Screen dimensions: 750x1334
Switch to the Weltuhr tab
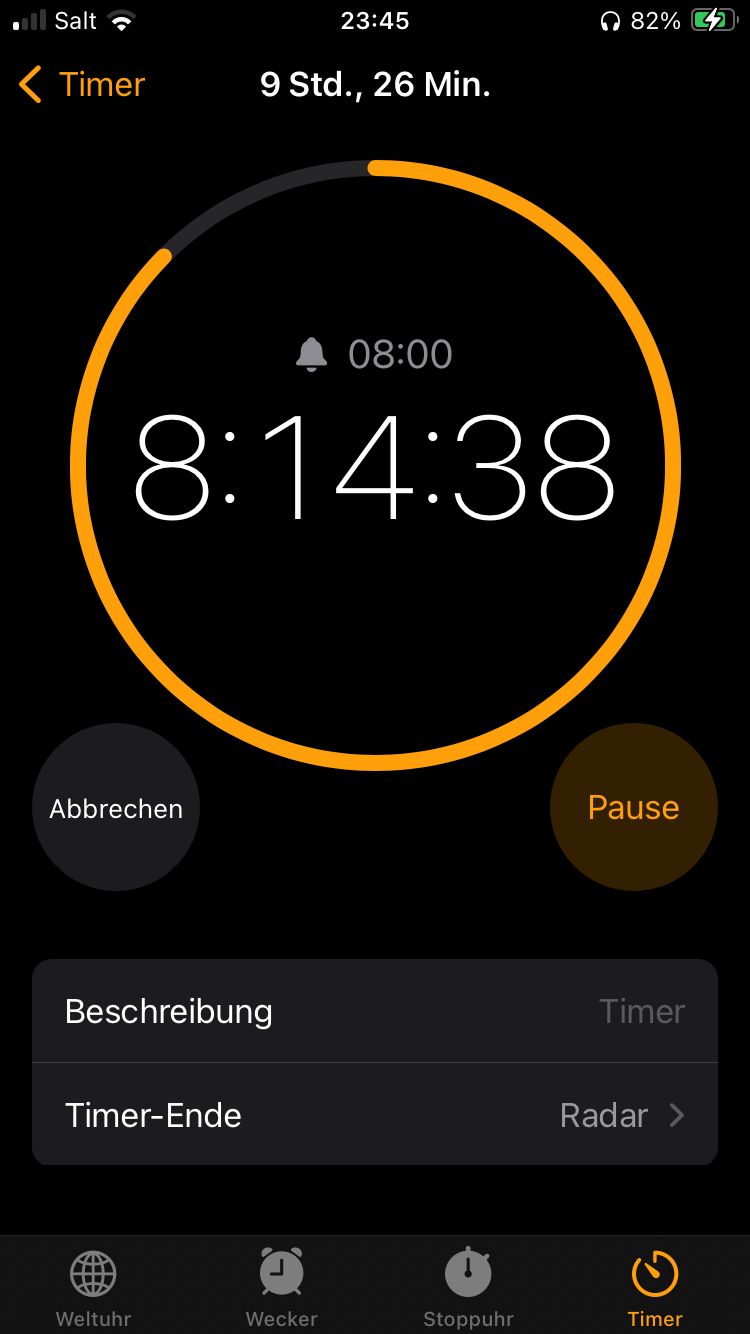pyautogui.click(x=93, y=1288)
